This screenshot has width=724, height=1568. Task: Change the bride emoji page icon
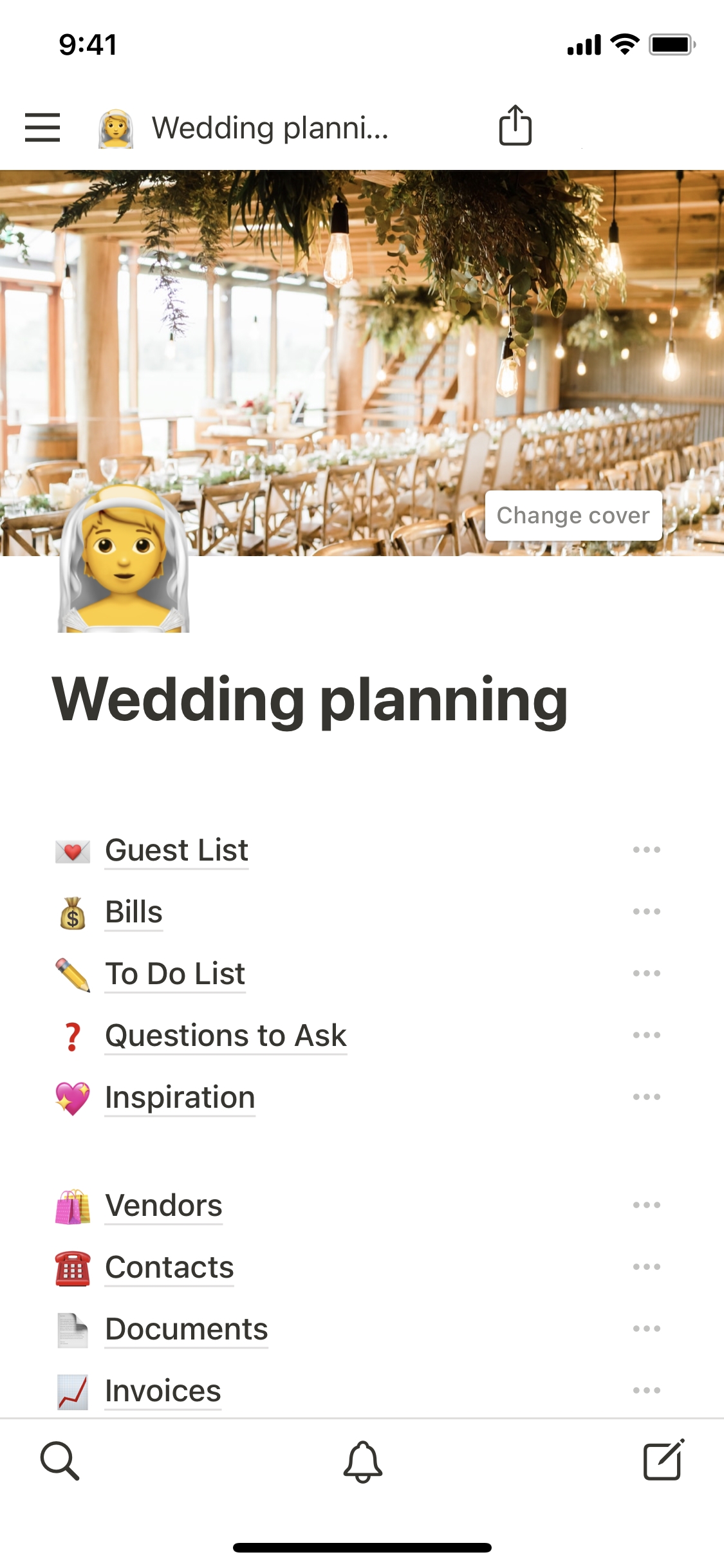124,560
